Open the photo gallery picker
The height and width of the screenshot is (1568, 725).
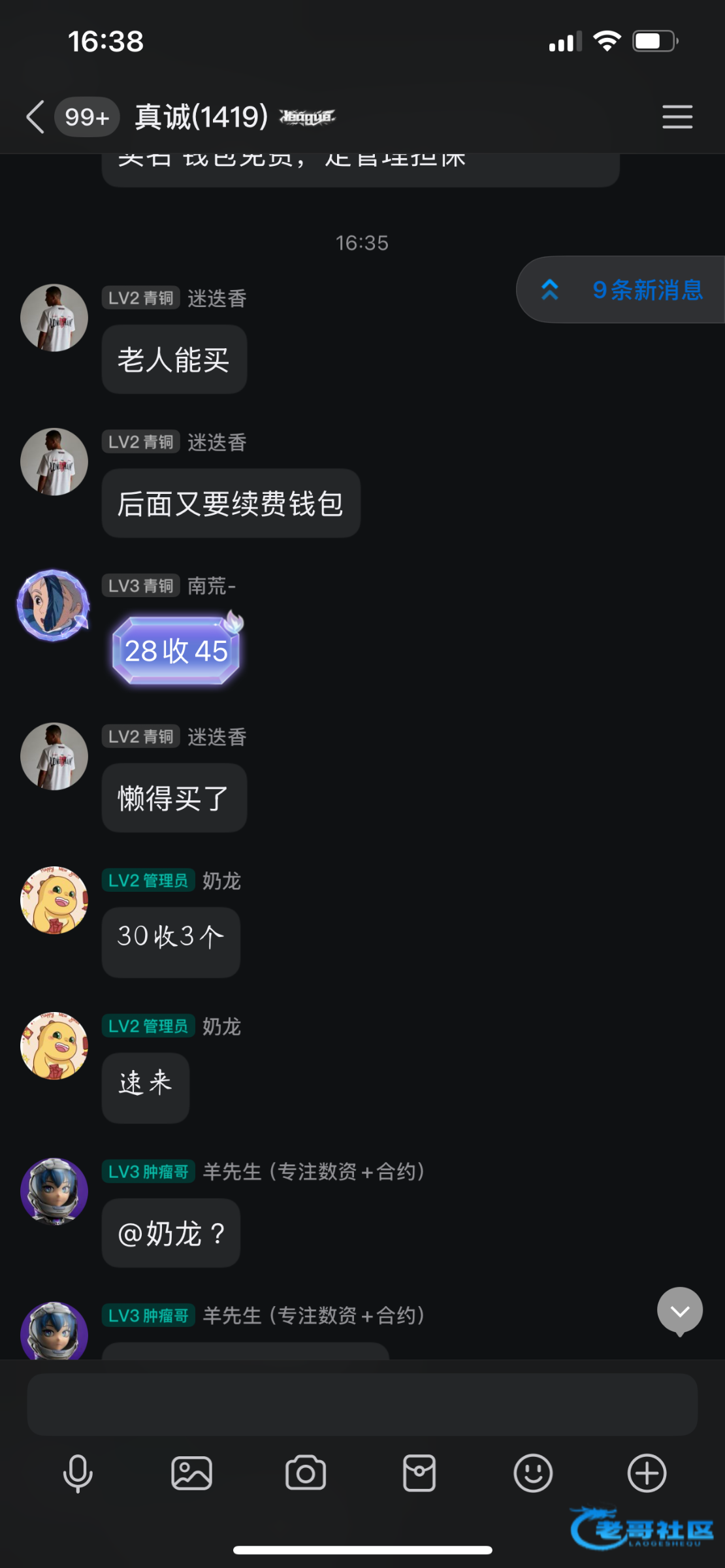point(191,1473)
